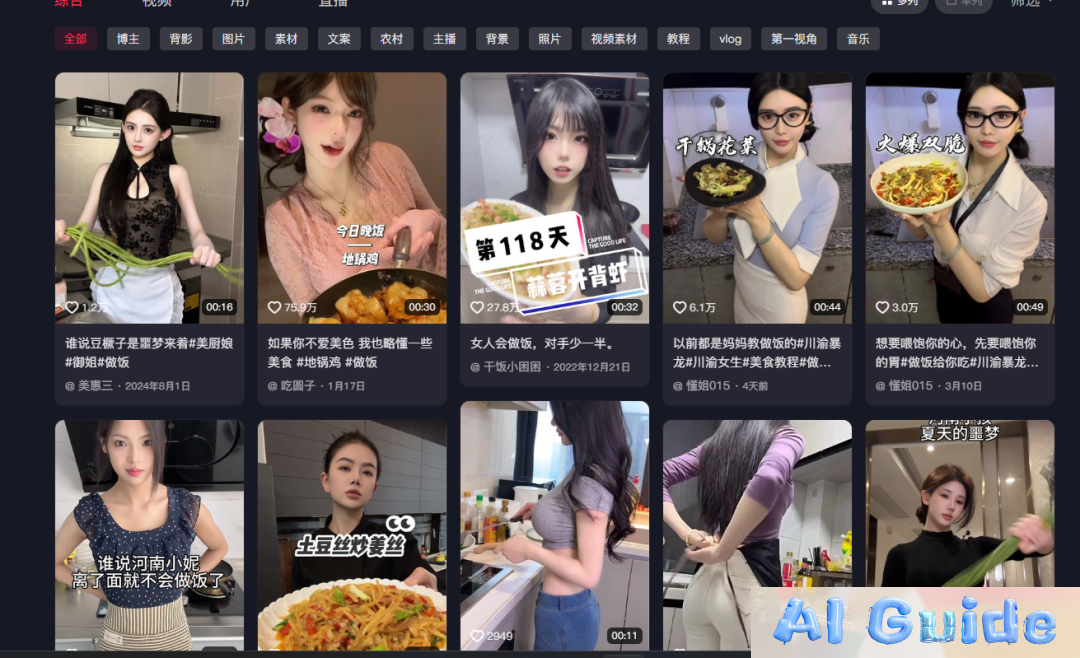Select the 文案 chip
The image size is (1080, 658).
point(339,39)
